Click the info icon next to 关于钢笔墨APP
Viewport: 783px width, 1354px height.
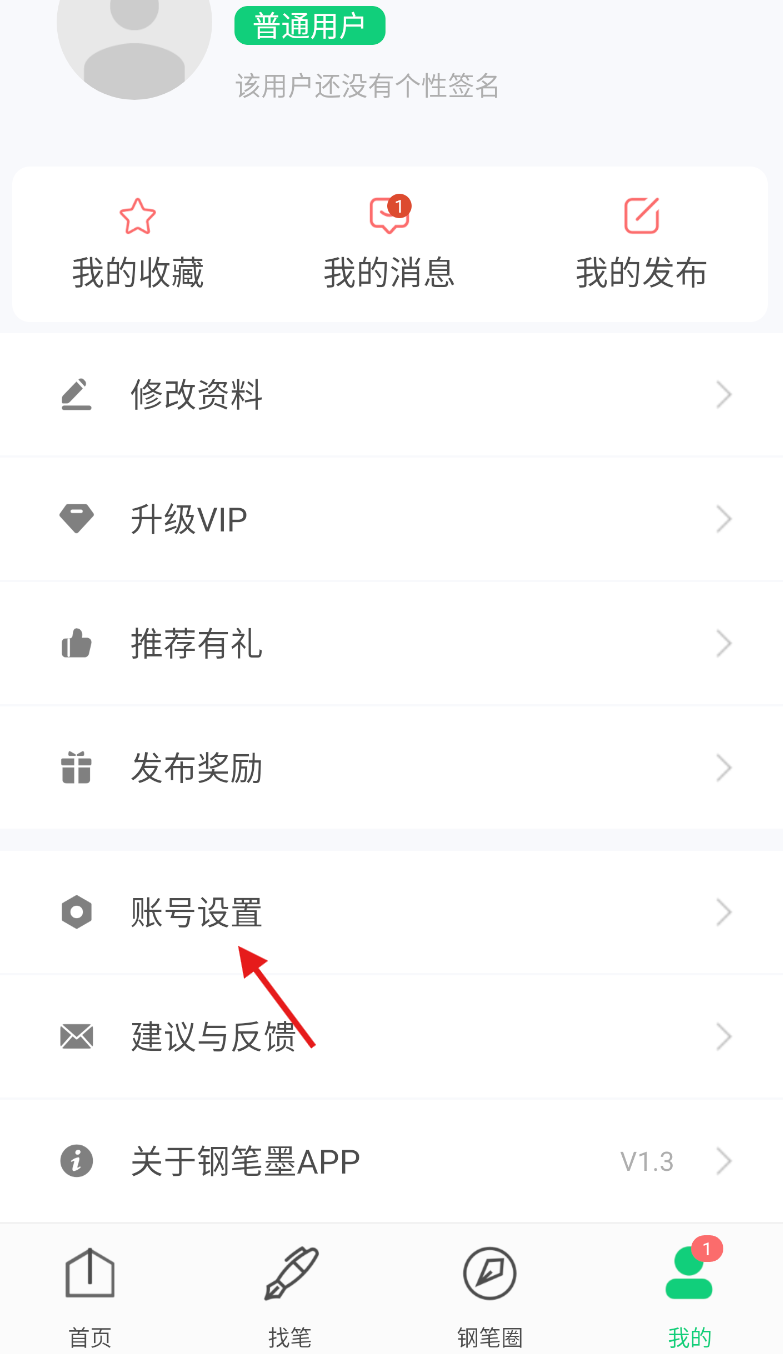(77, 1160)
